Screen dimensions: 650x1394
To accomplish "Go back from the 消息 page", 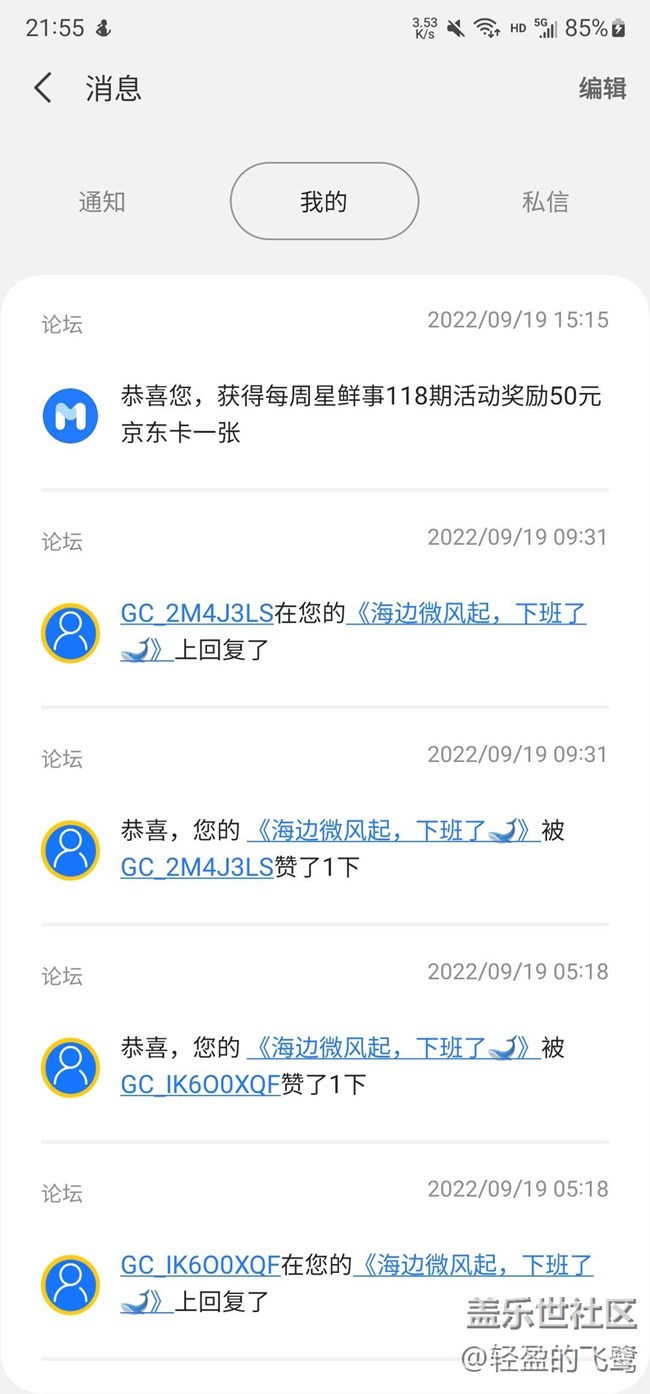I will pos(42,88).
